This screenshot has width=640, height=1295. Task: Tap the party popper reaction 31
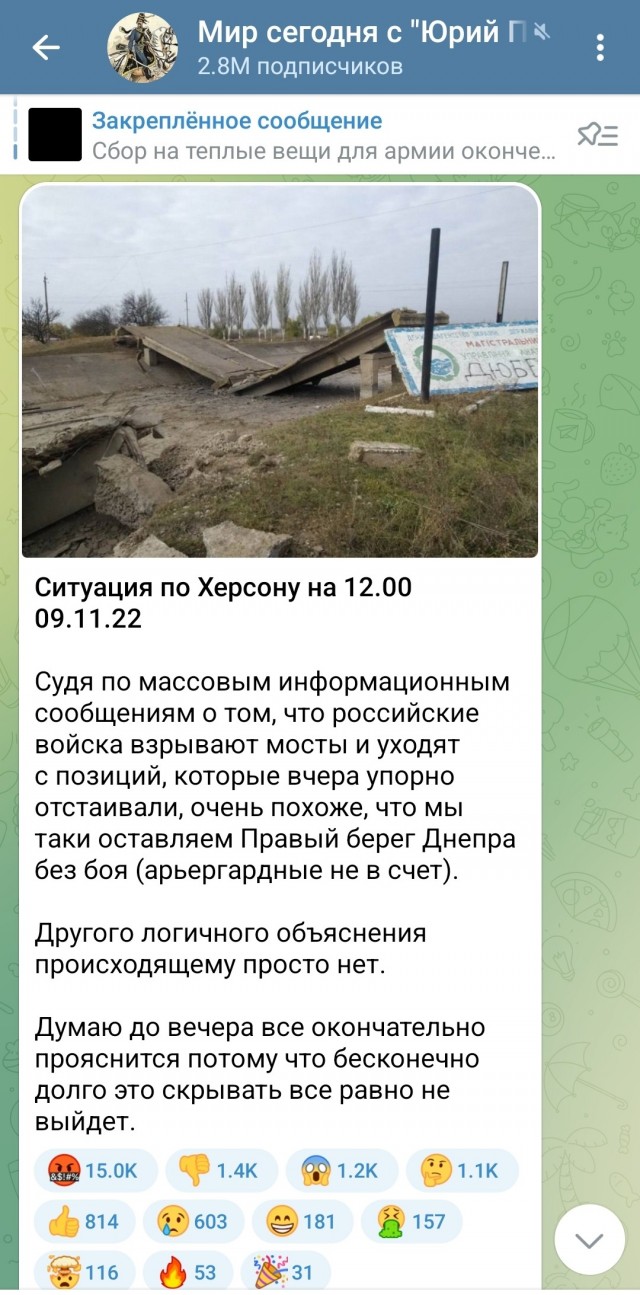click(x=285, y=1271)
